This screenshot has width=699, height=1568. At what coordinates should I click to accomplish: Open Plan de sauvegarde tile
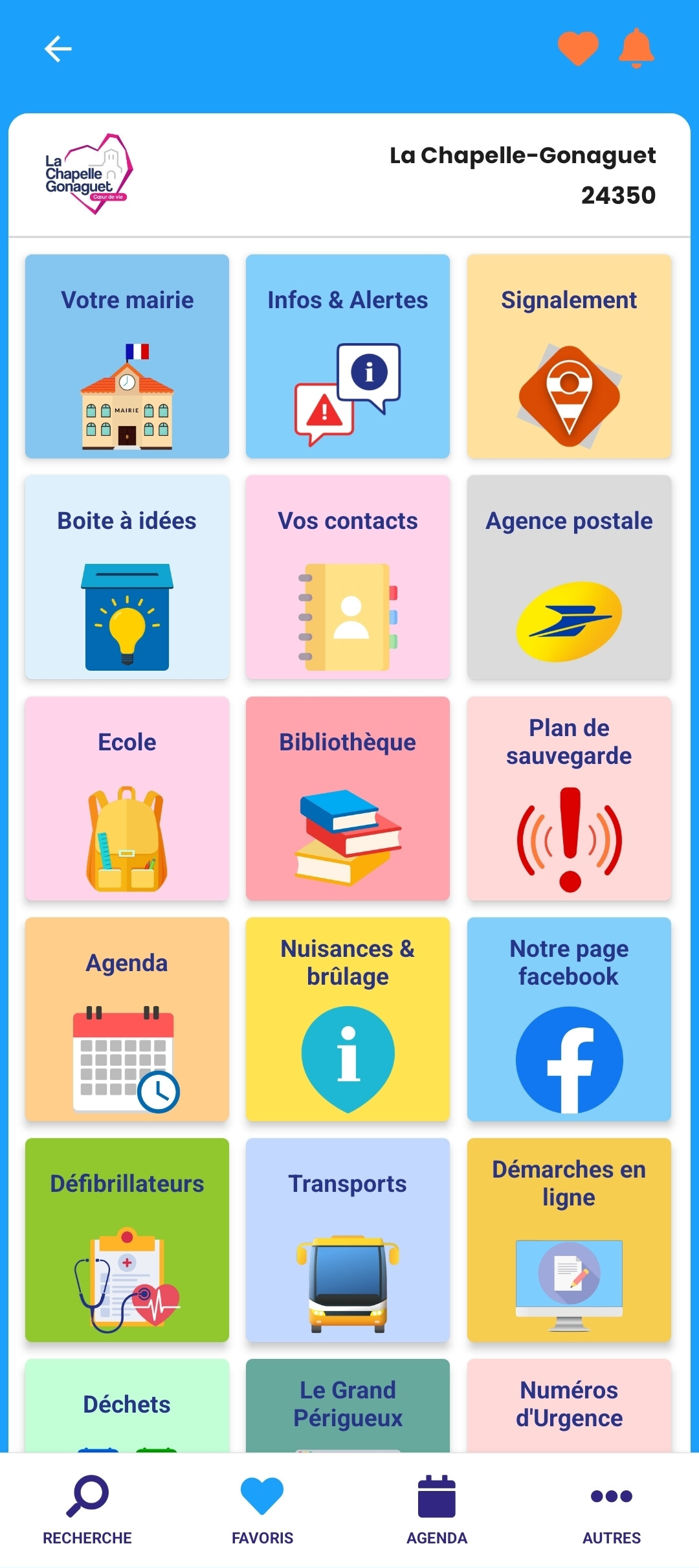pos(569,798)
